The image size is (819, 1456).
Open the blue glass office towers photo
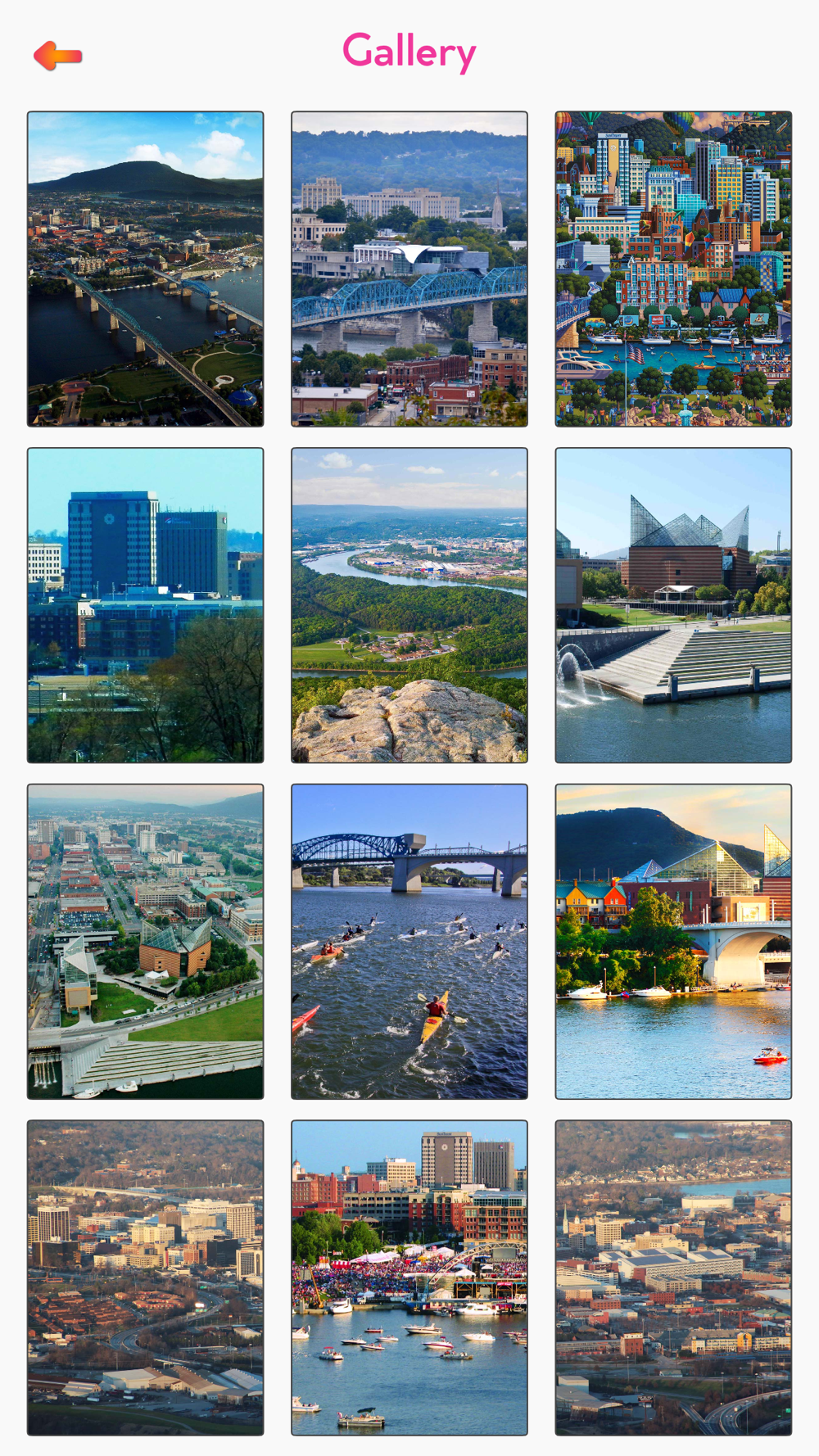tap(146, 605)
